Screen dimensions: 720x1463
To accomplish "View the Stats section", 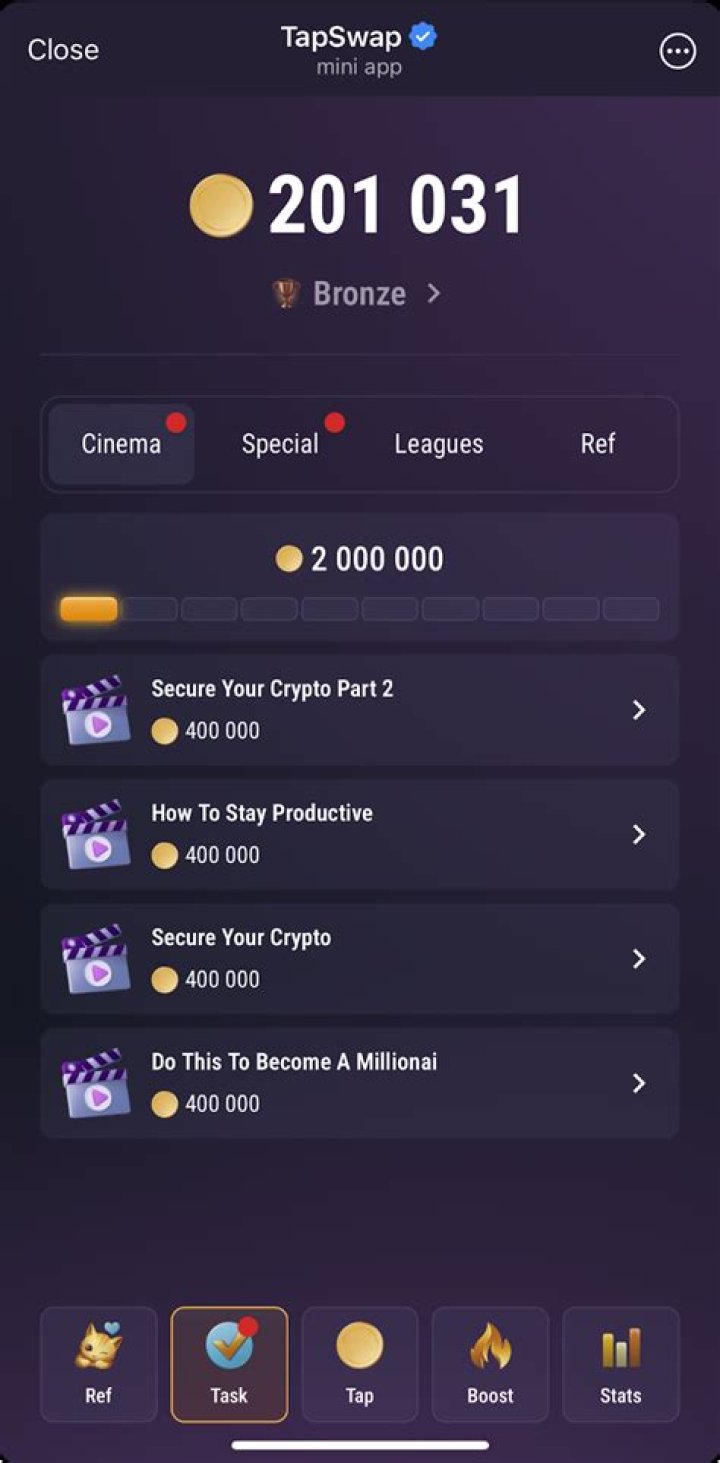I will pyautogui.click(x=620, y=1364).
